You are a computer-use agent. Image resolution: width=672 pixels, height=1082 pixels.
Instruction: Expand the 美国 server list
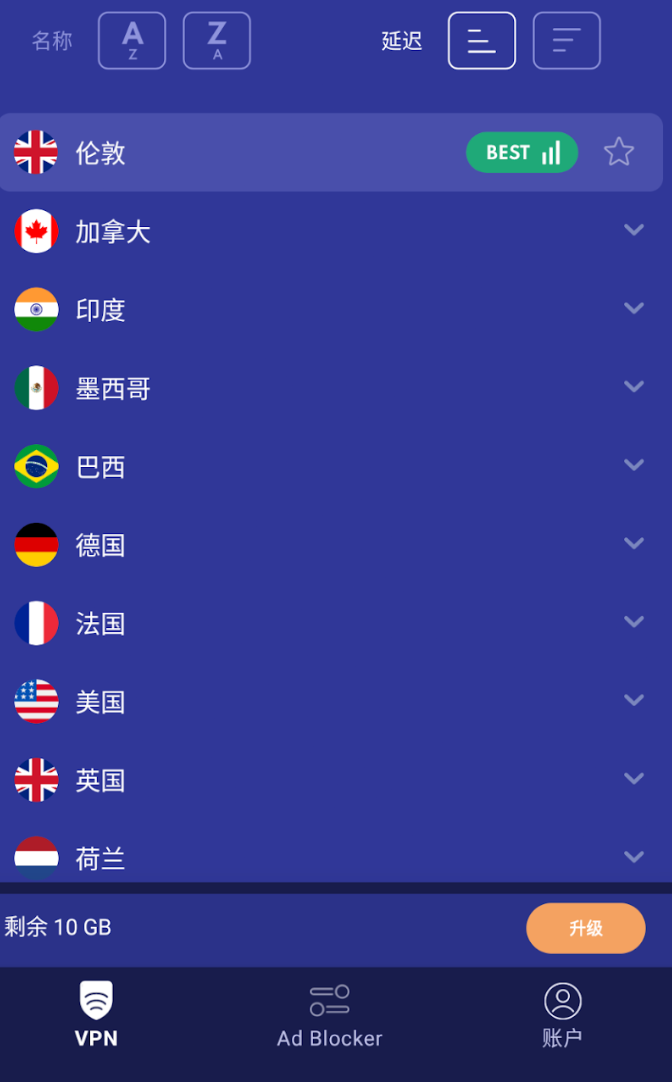633,700
